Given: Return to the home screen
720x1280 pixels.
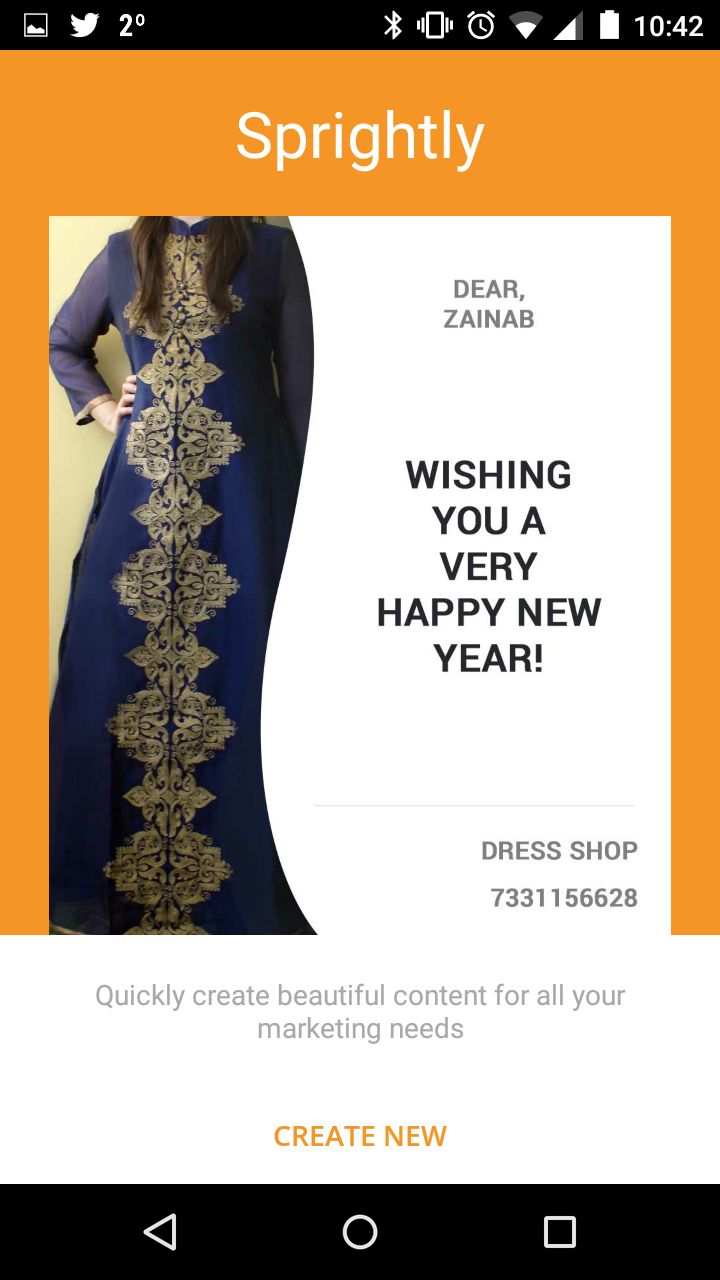Looking at the screenshot, I should click(360, 1231).
